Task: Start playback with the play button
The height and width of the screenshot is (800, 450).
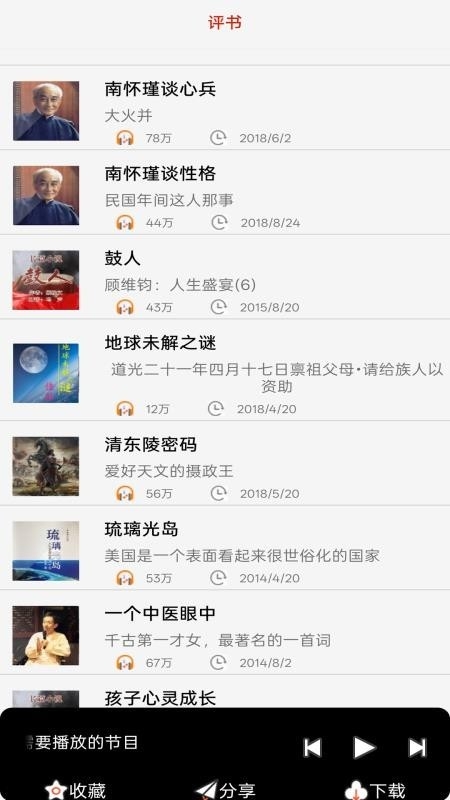Action: click(364, 748)
